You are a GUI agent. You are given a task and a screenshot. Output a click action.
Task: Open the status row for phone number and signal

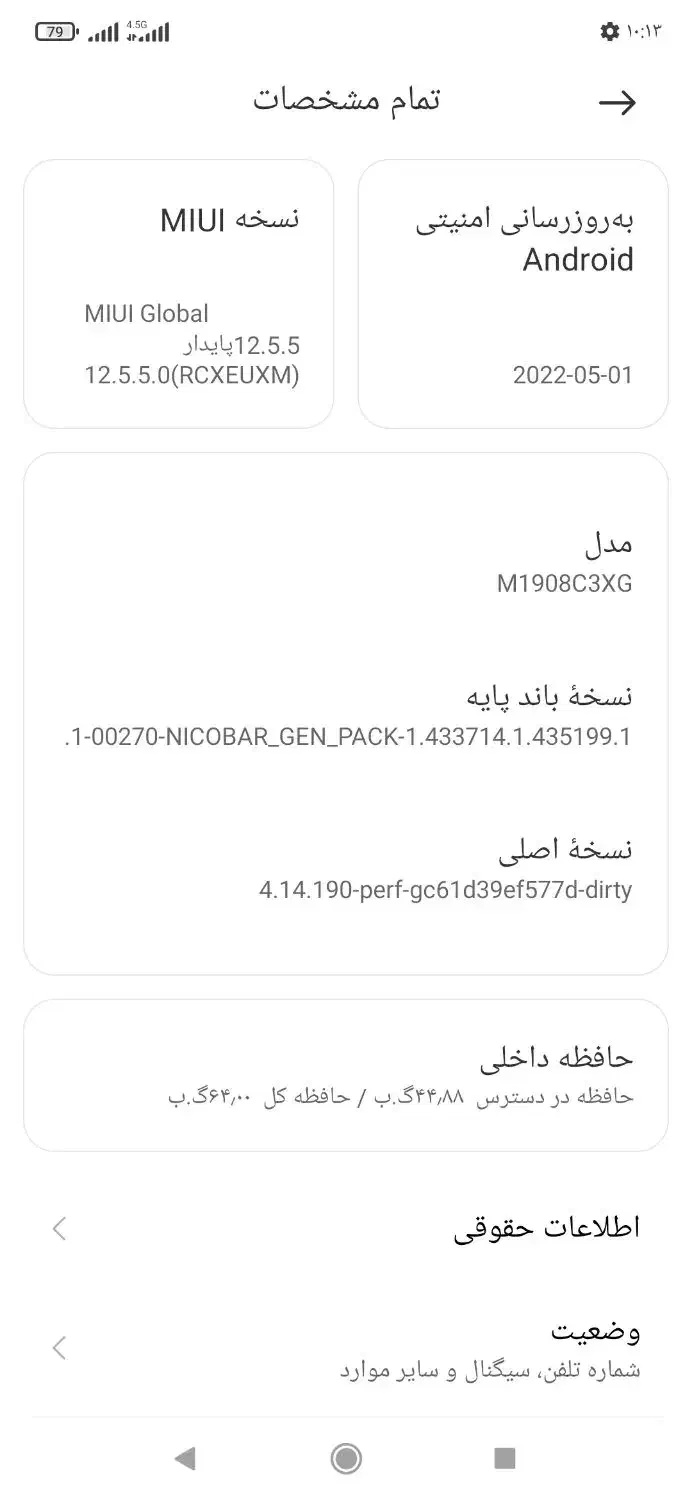(x=346, y=1348)
